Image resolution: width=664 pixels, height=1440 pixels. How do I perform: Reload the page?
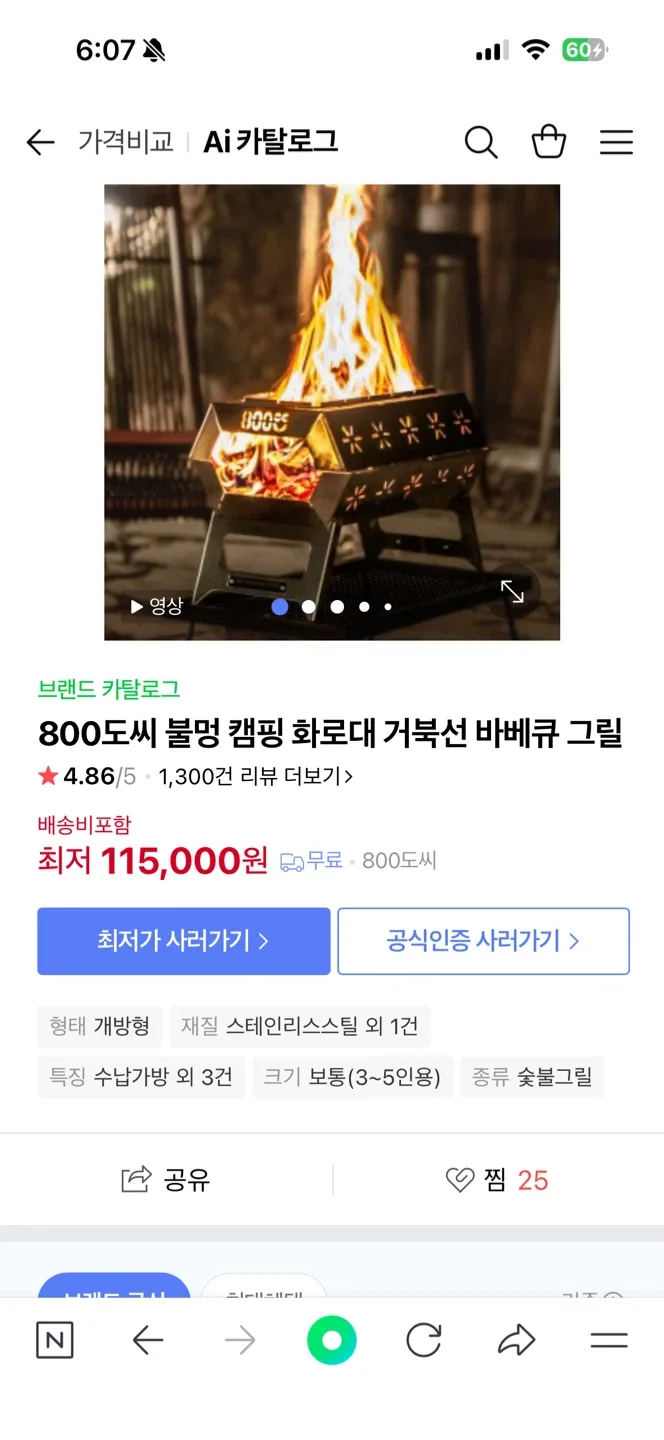[x=424, y=1340]
